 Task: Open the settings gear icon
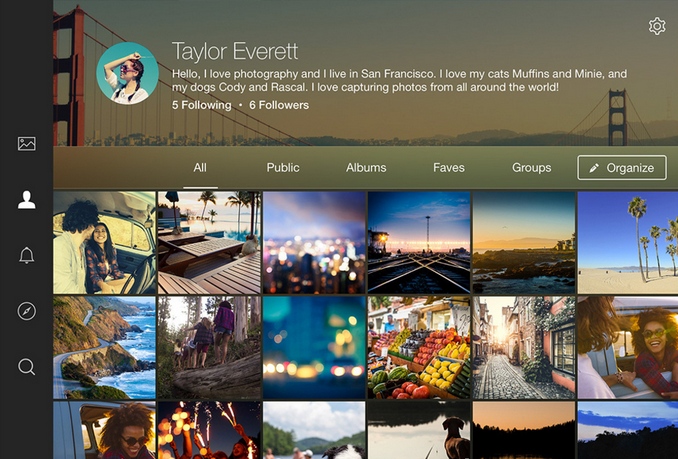click(x=657, y=27)
